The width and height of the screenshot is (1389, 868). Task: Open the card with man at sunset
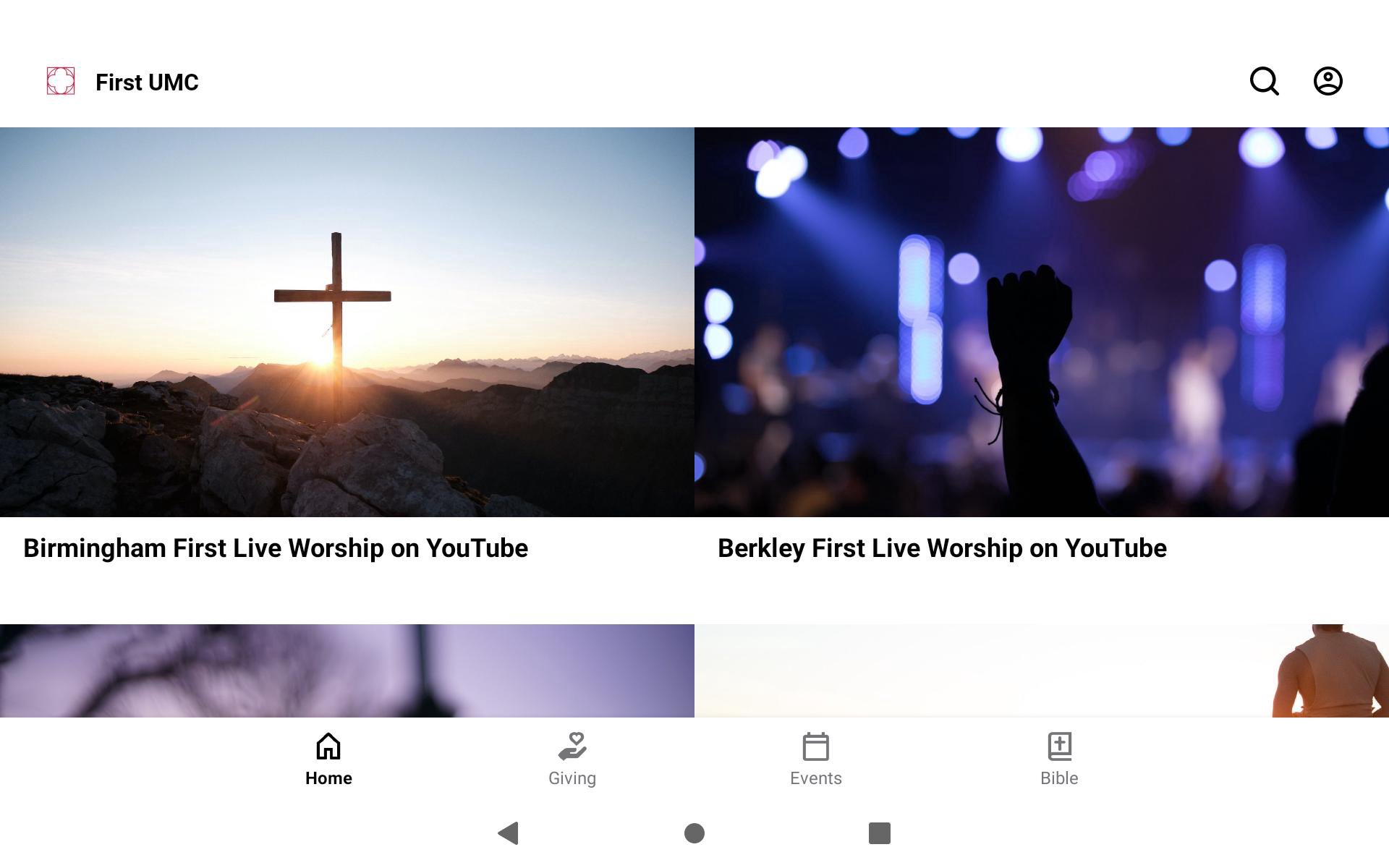[x=1042, y=671]
